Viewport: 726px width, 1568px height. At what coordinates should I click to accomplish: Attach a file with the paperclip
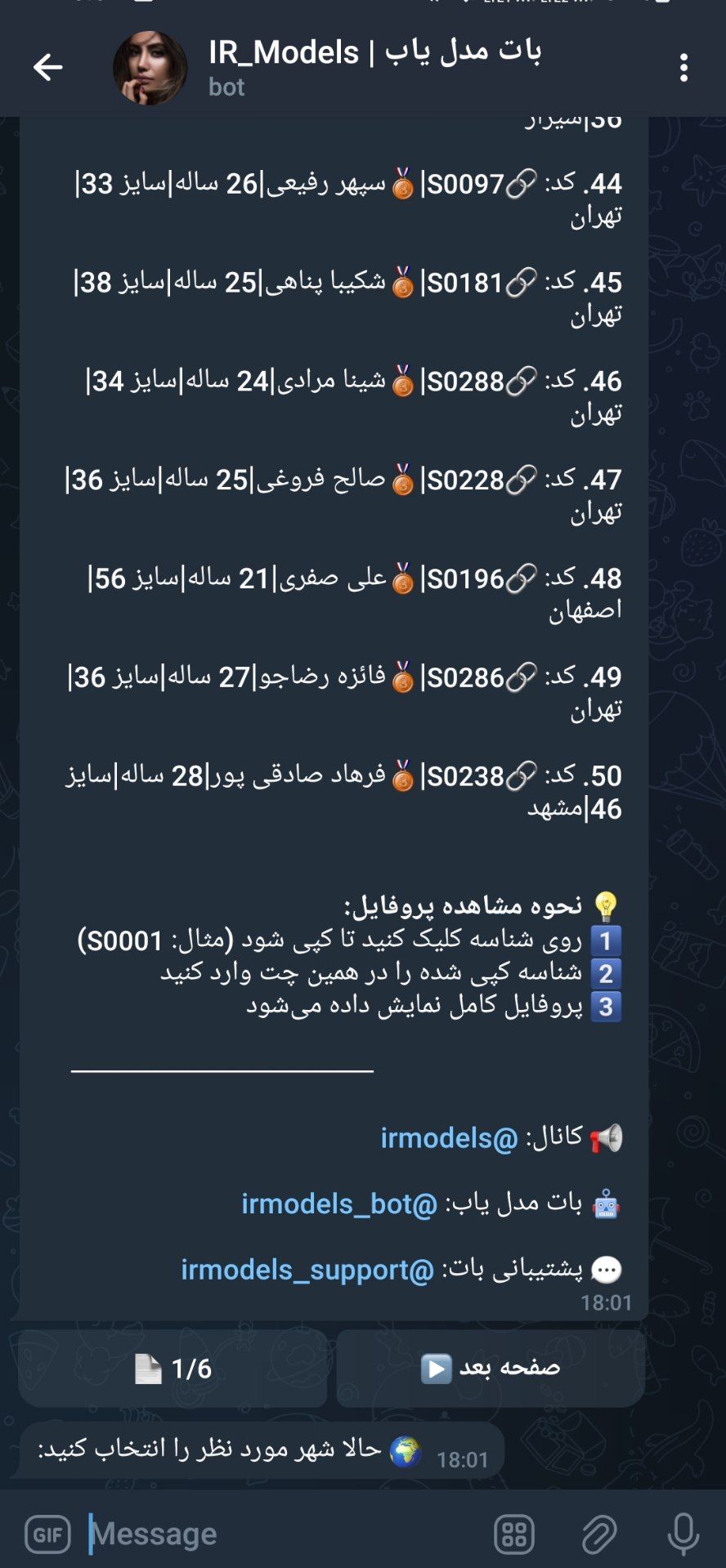click(598, 1534)
